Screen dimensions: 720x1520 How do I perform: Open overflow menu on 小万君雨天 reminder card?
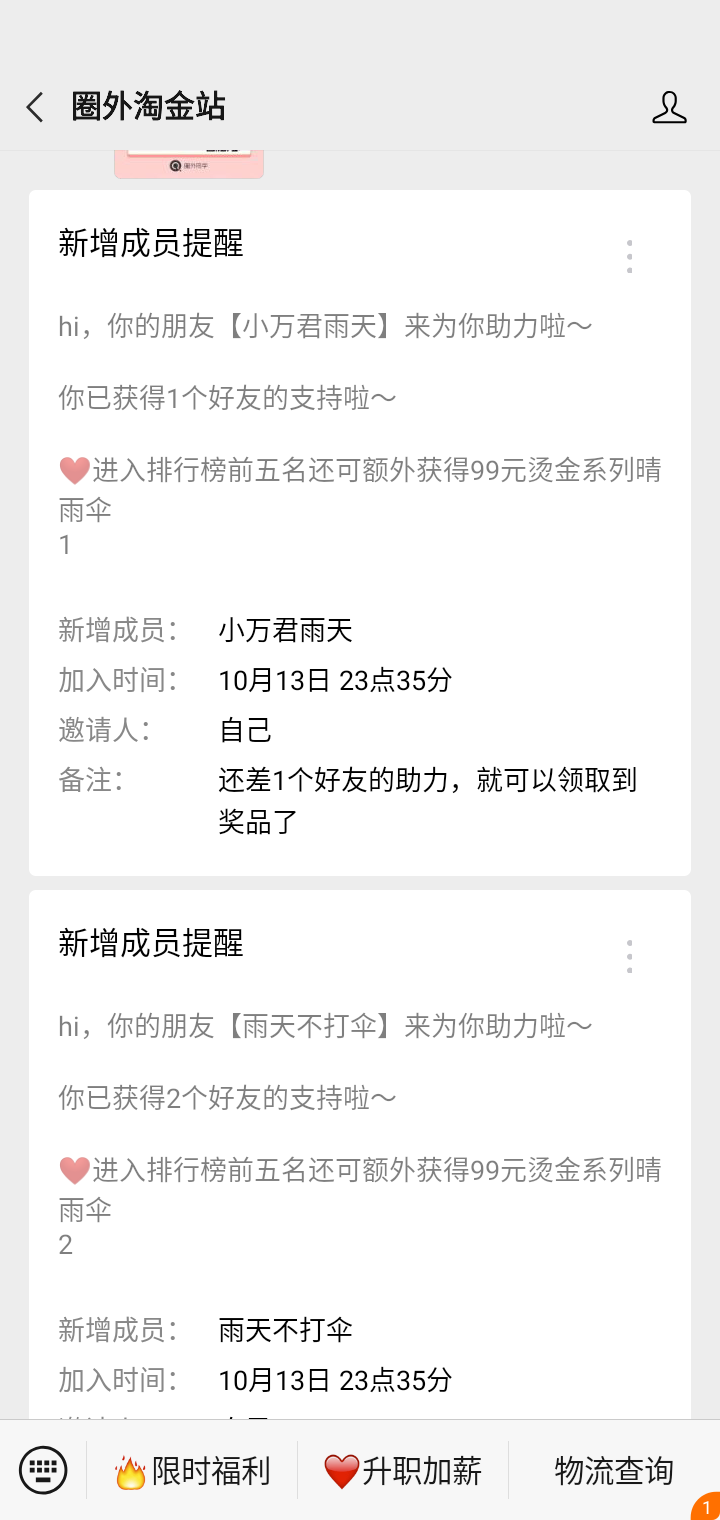(x=629, y=257)
